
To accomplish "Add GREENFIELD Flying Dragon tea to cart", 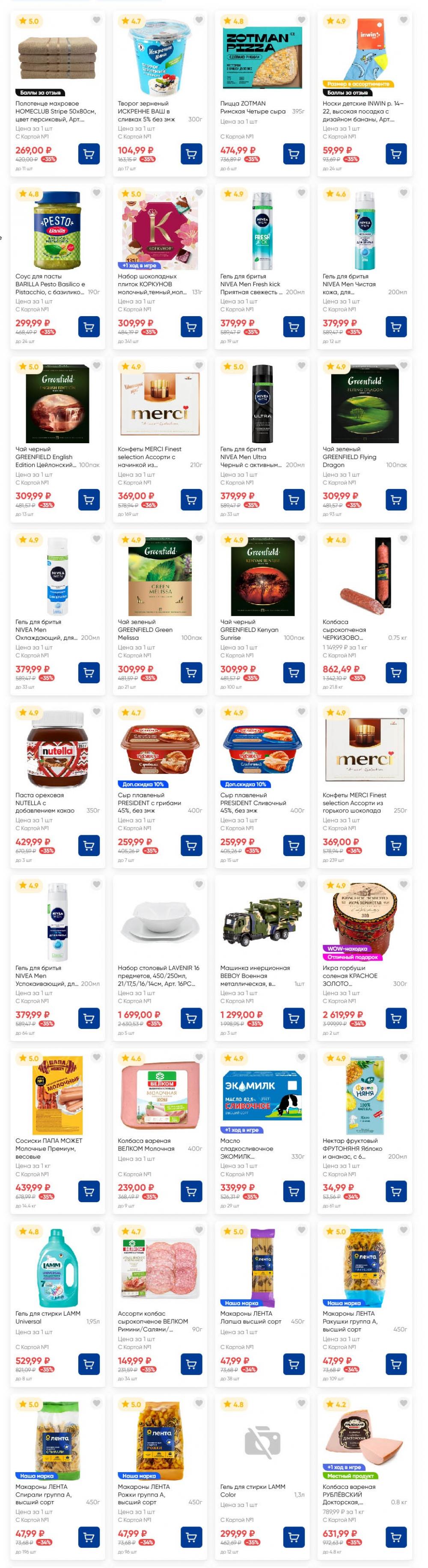I will (396, 500).
